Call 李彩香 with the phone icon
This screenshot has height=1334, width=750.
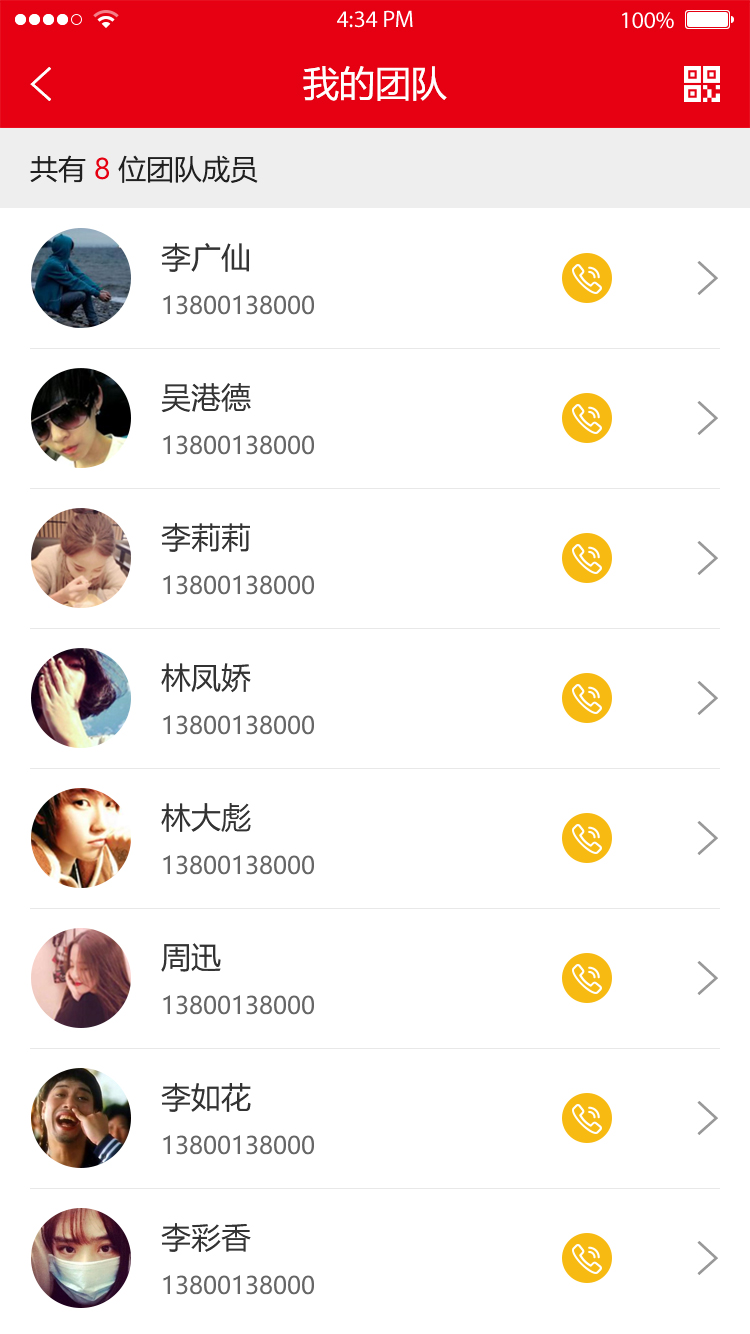click(587, 1258)
